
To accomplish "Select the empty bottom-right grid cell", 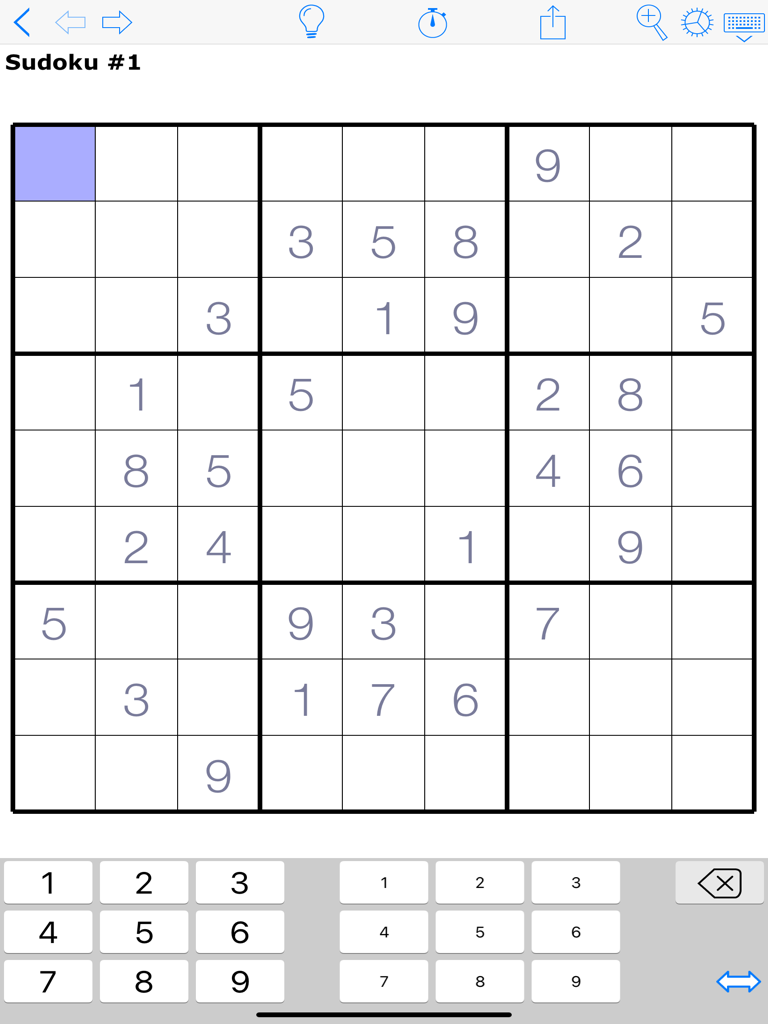I will coord(712,774).
